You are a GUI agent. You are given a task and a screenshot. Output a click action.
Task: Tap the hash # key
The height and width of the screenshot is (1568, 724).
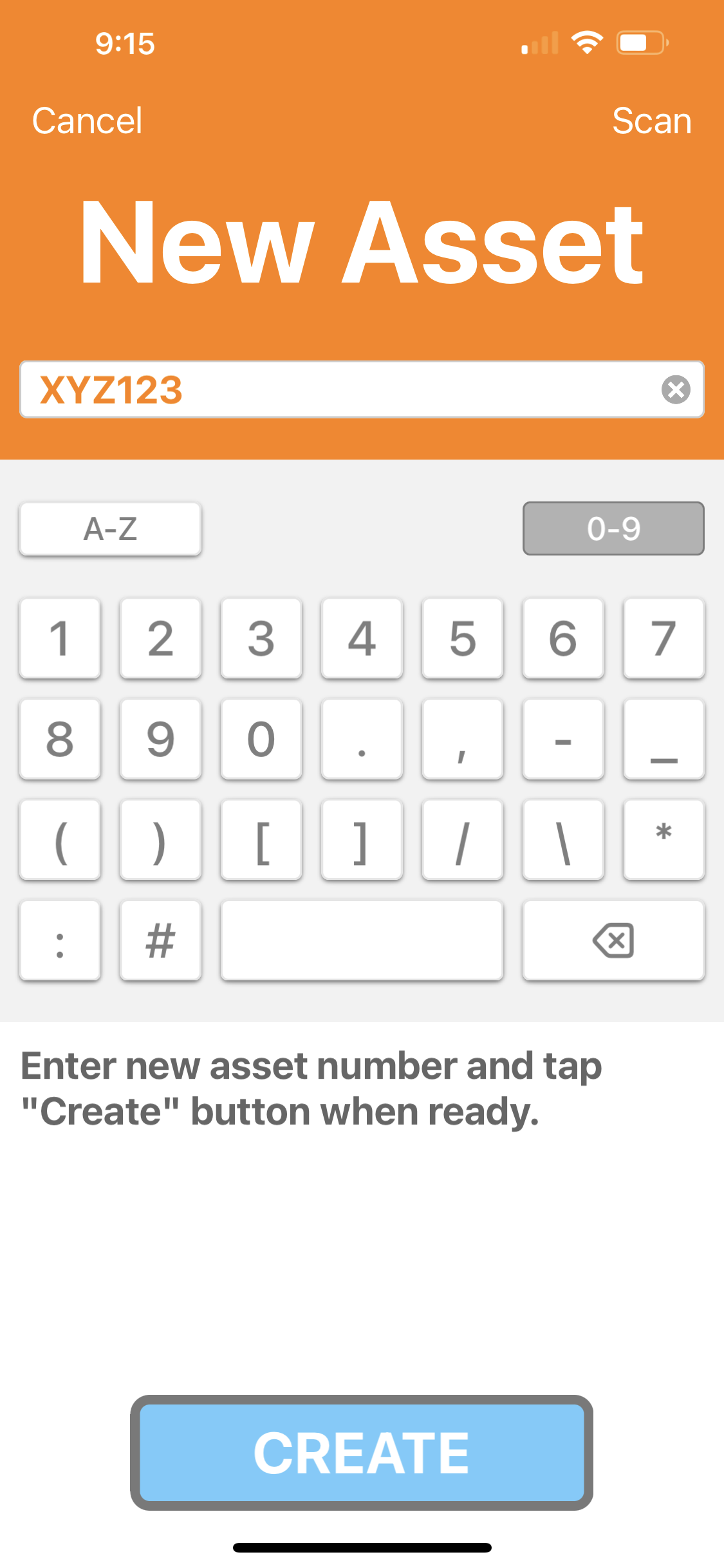tap(160, 940)
